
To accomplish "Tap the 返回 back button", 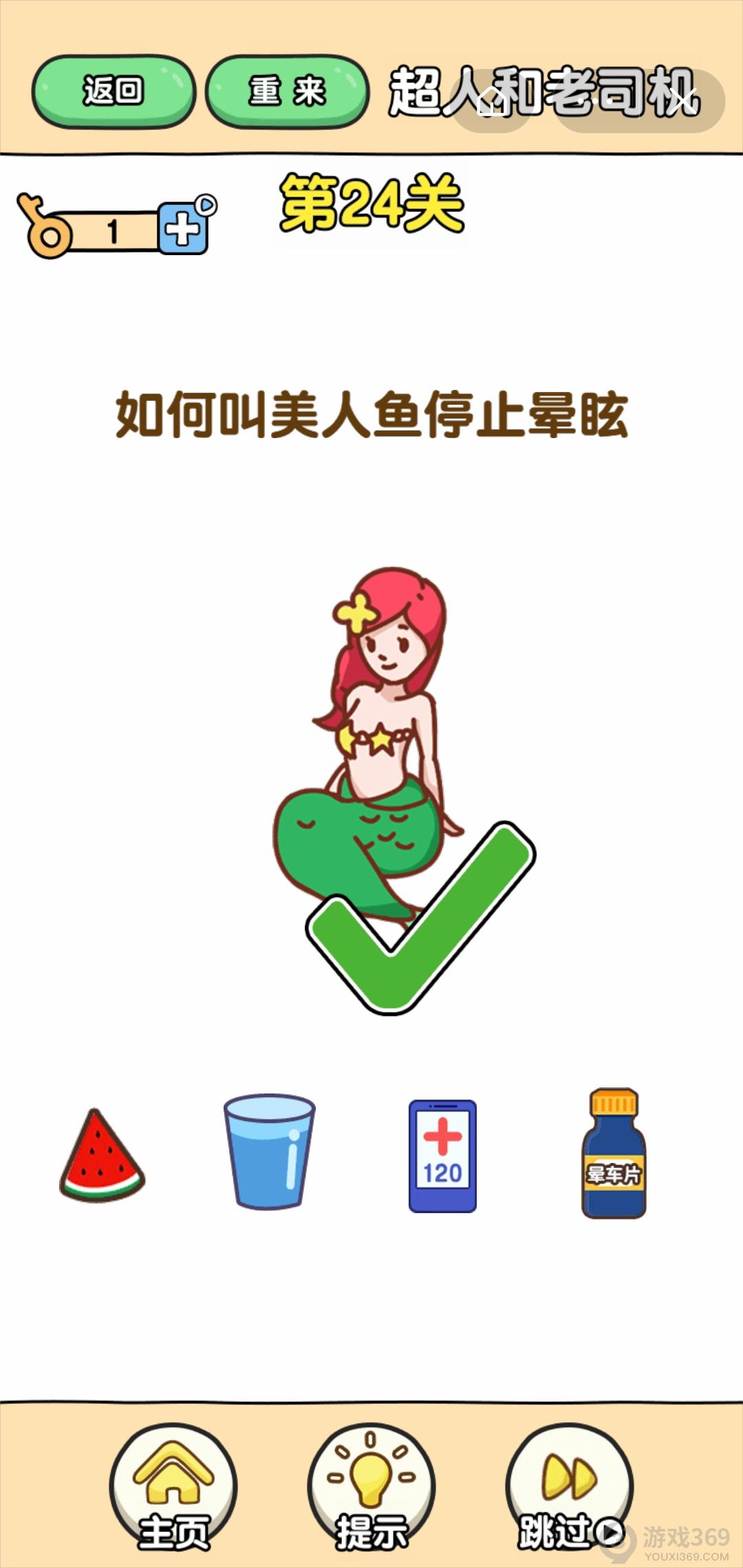I will (114, 91).
